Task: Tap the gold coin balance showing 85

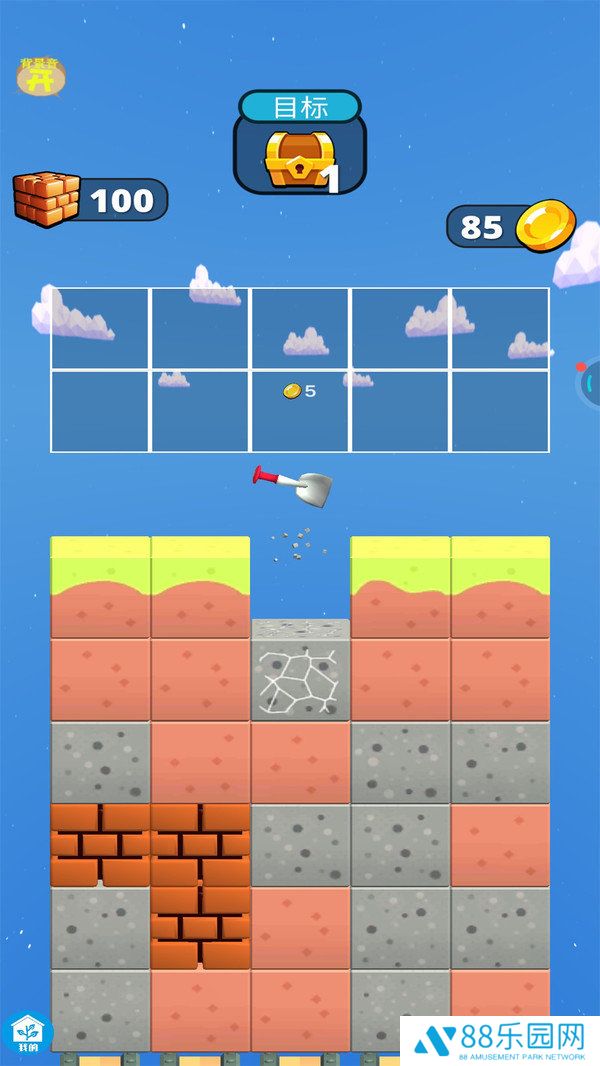Action: (509, 226)
